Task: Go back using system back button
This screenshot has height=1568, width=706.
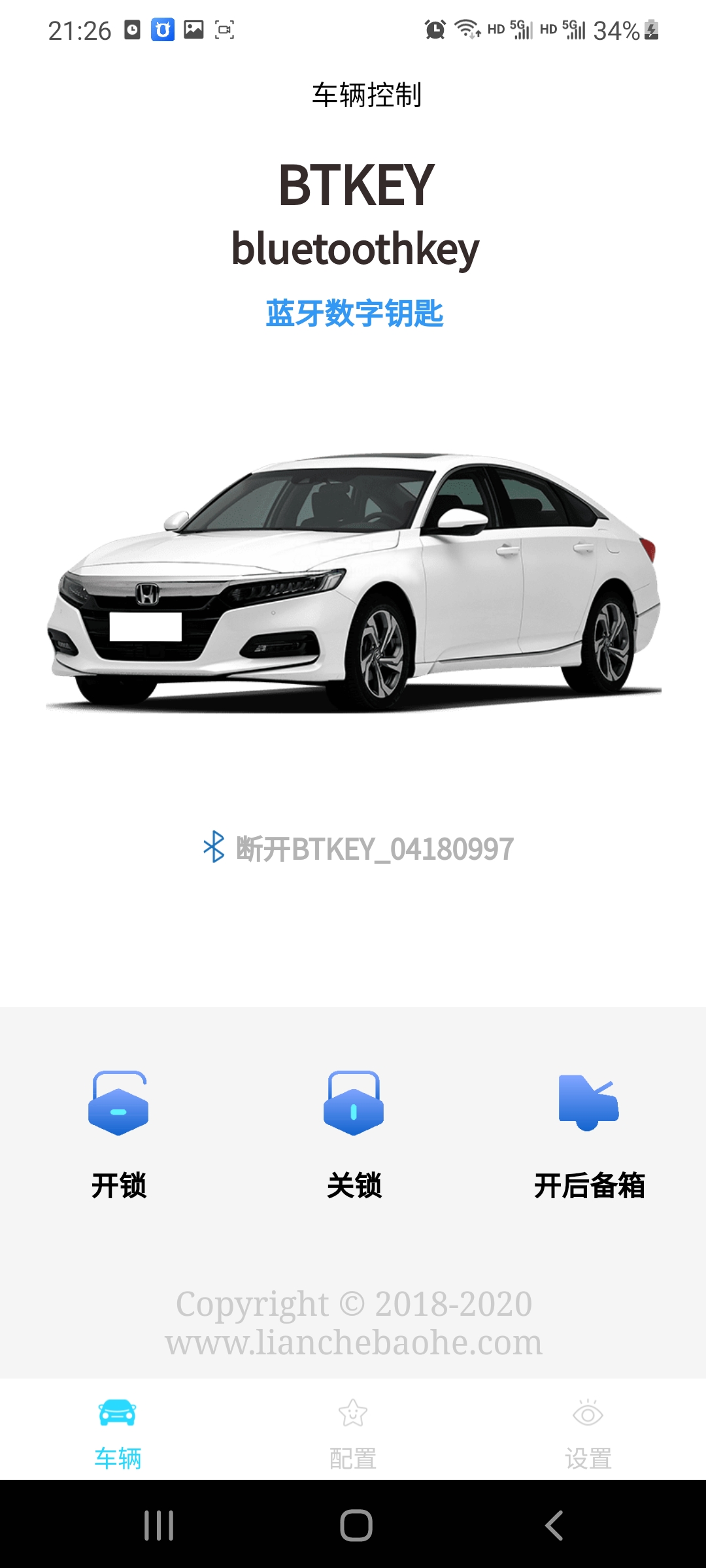Action: (x=554, y=1526)
